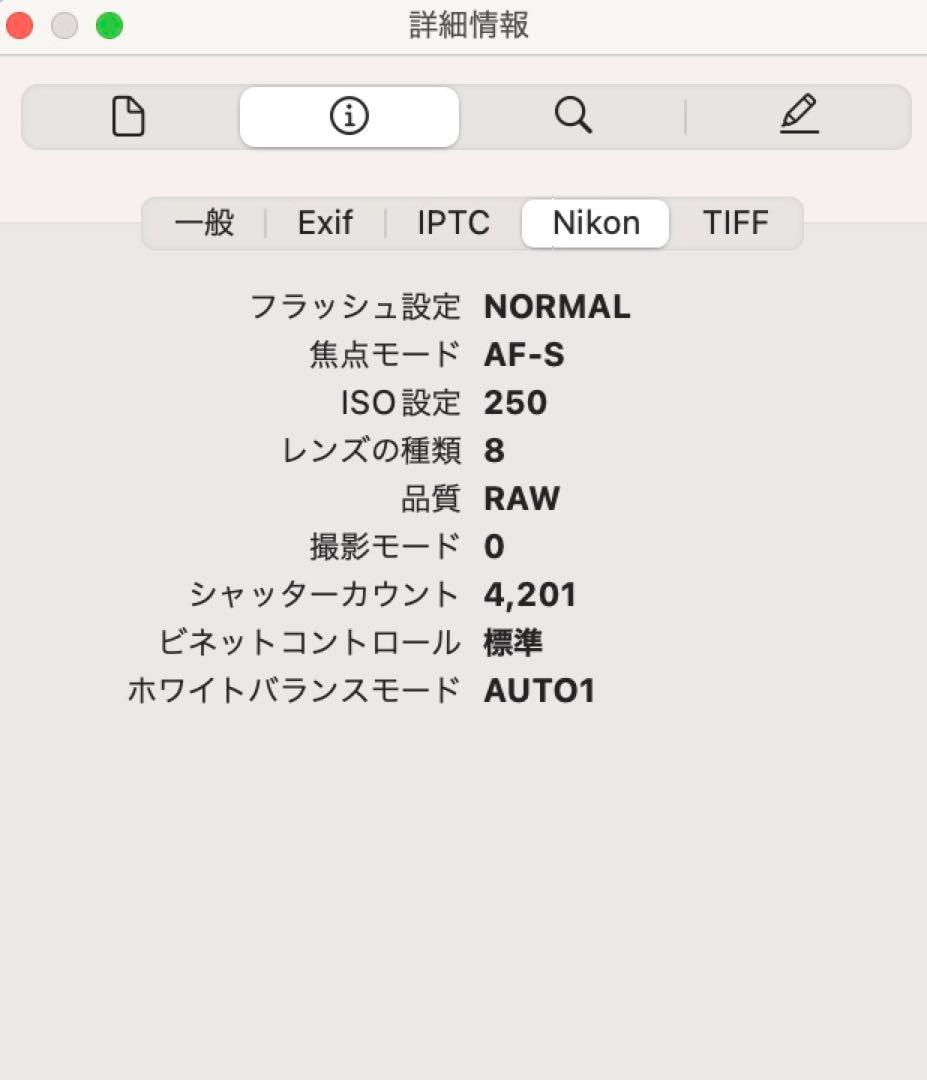927x1080 pixels.
Task: Switch to the TIFF tab
Action: (x=737, y=223)
